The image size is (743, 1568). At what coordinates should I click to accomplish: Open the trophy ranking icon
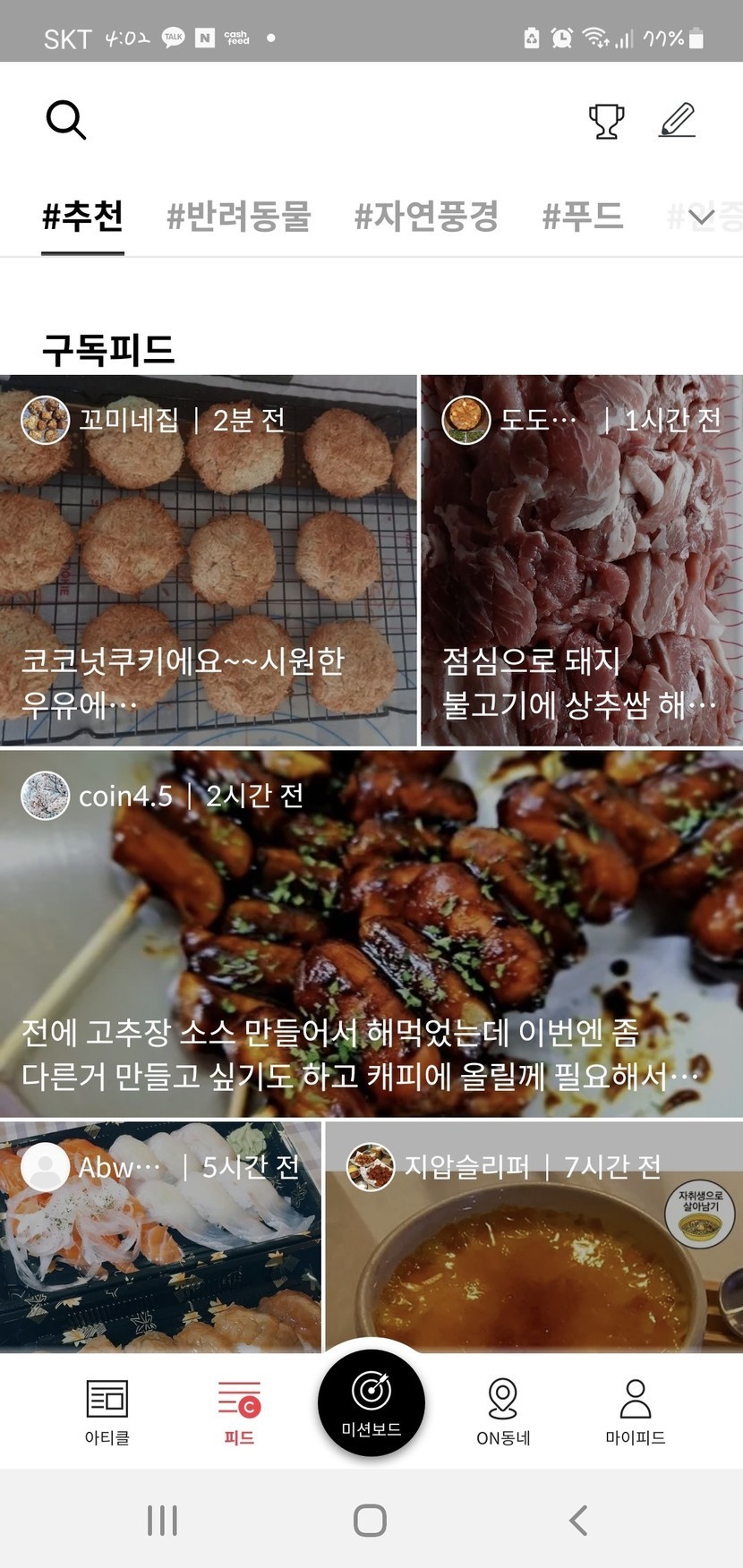tap(606, 121)
